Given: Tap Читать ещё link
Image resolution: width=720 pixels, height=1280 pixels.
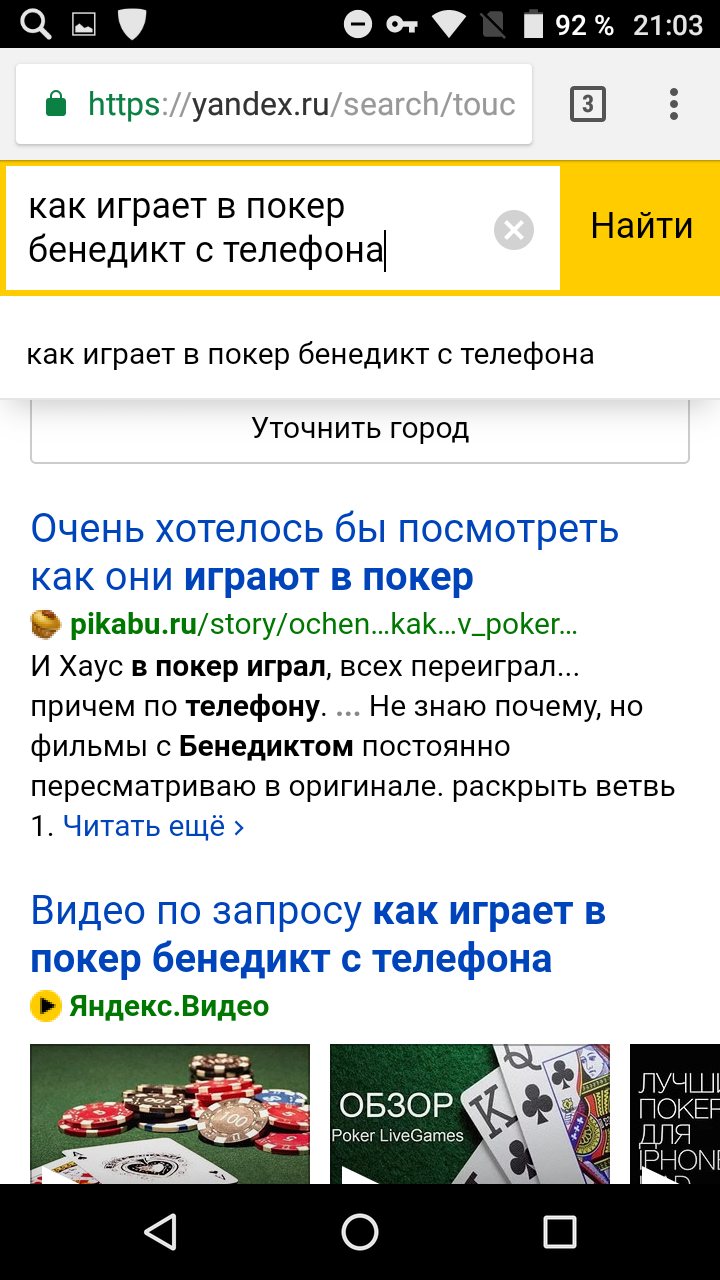Looking at the screenshot, I should coord(153,826).
